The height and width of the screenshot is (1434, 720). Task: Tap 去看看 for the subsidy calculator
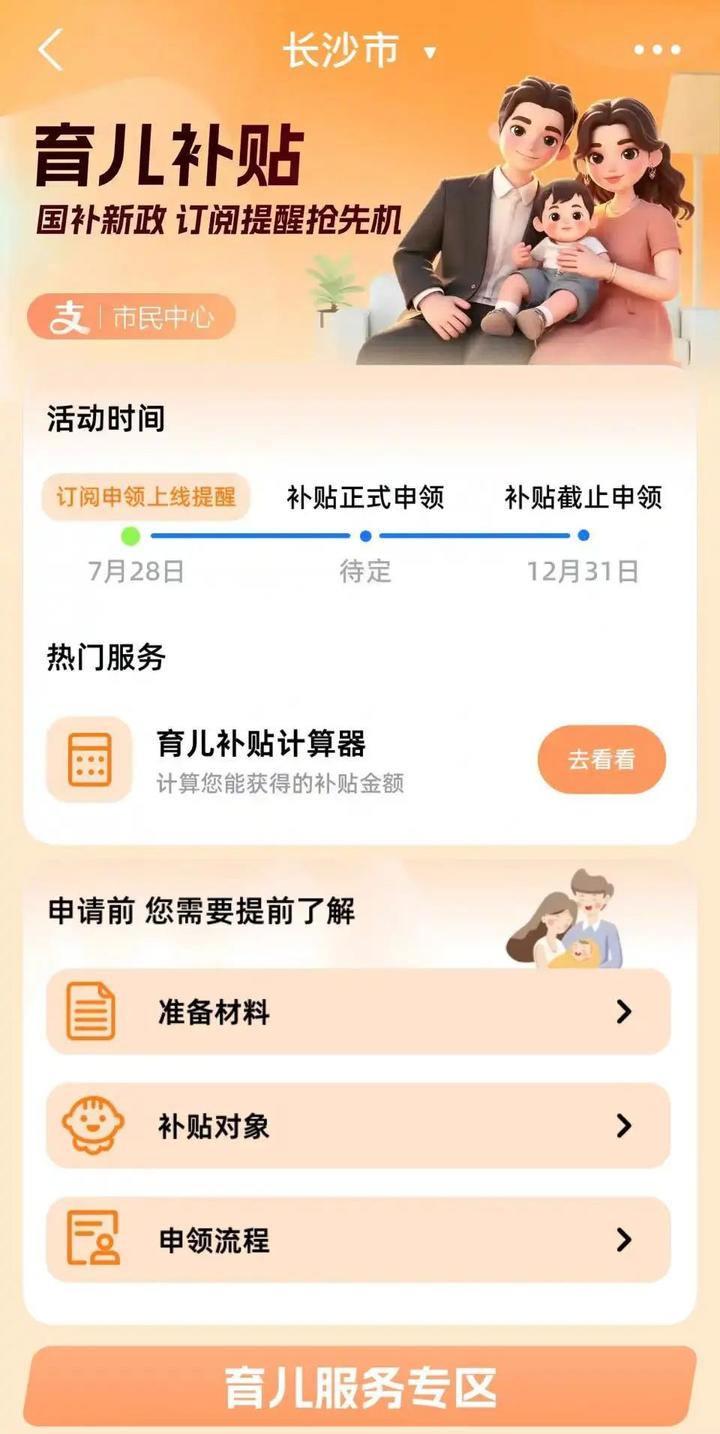(x=602, y=760)
